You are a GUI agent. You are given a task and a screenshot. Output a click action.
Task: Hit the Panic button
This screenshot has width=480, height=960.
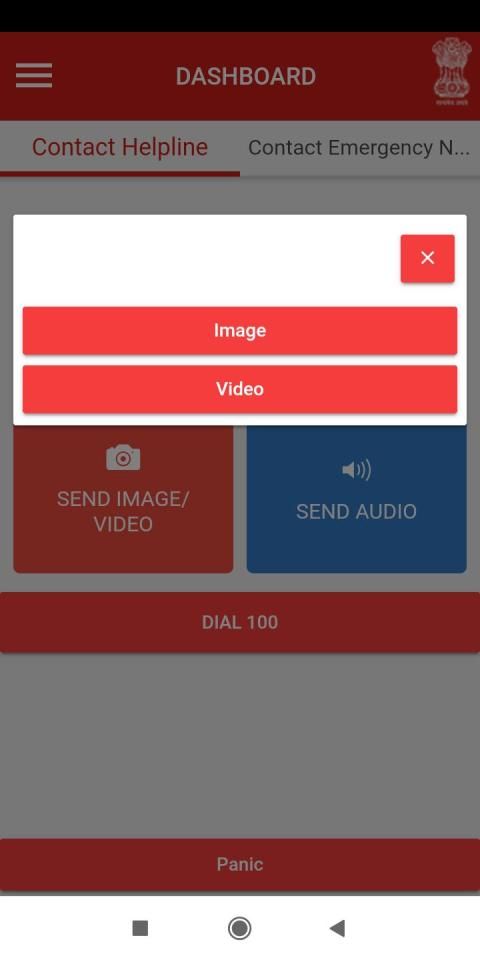(240, 864)
